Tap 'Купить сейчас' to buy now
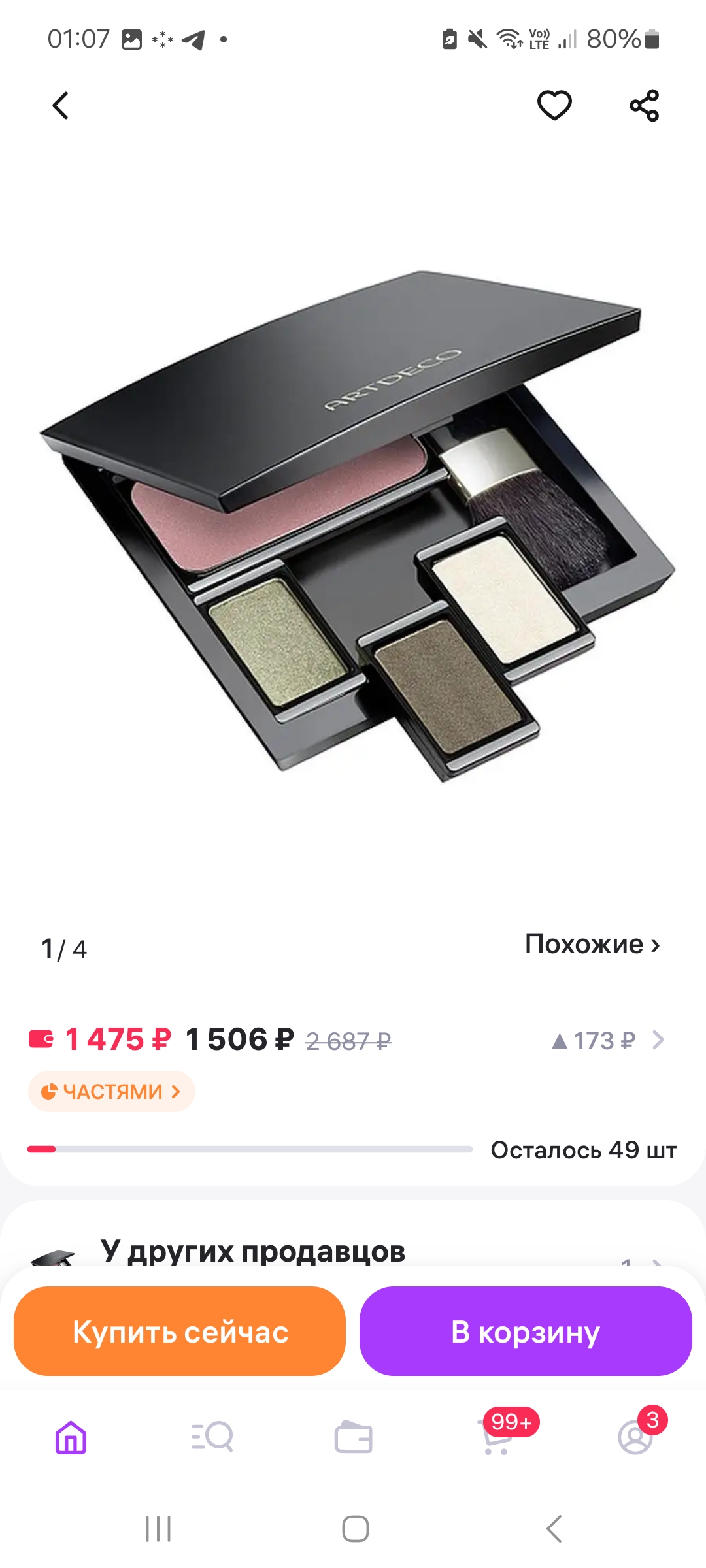Viewport: 706px width, 1568px height. click(180, 1331)
